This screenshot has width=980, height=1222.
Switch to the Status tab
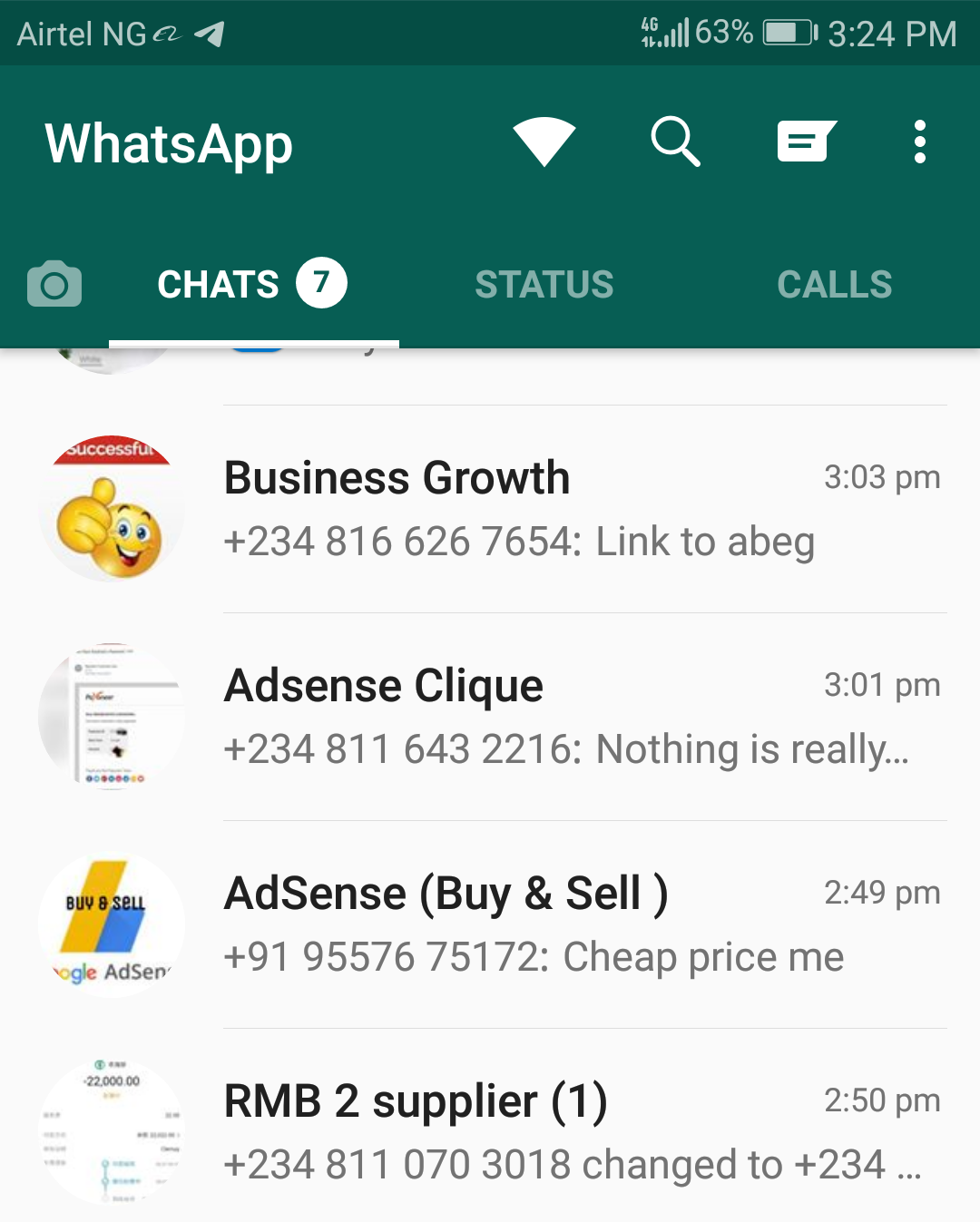coord(544,285)
